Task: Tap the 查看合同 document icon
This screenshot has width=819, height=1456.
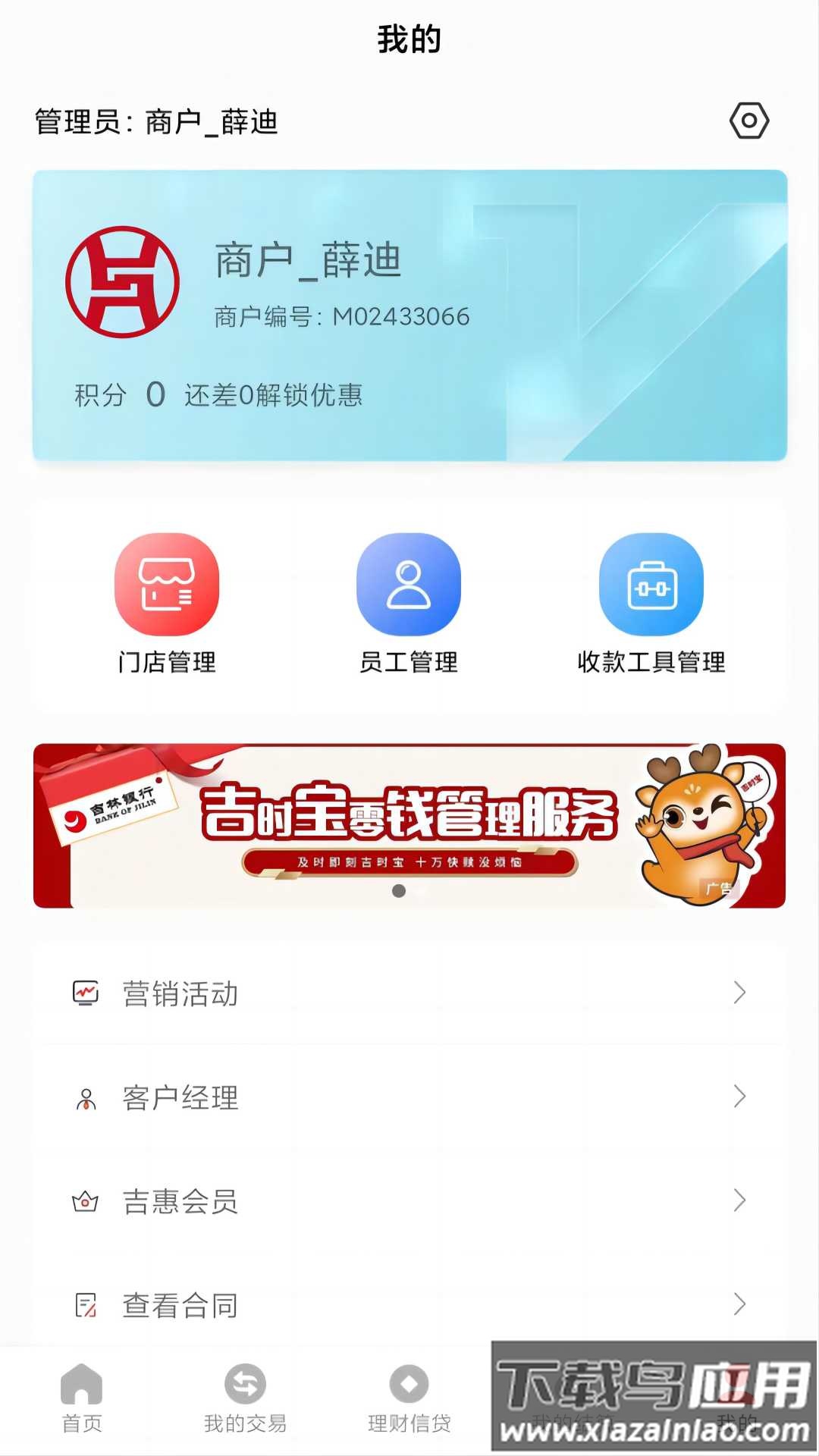Action: (x=86, y=1304)
